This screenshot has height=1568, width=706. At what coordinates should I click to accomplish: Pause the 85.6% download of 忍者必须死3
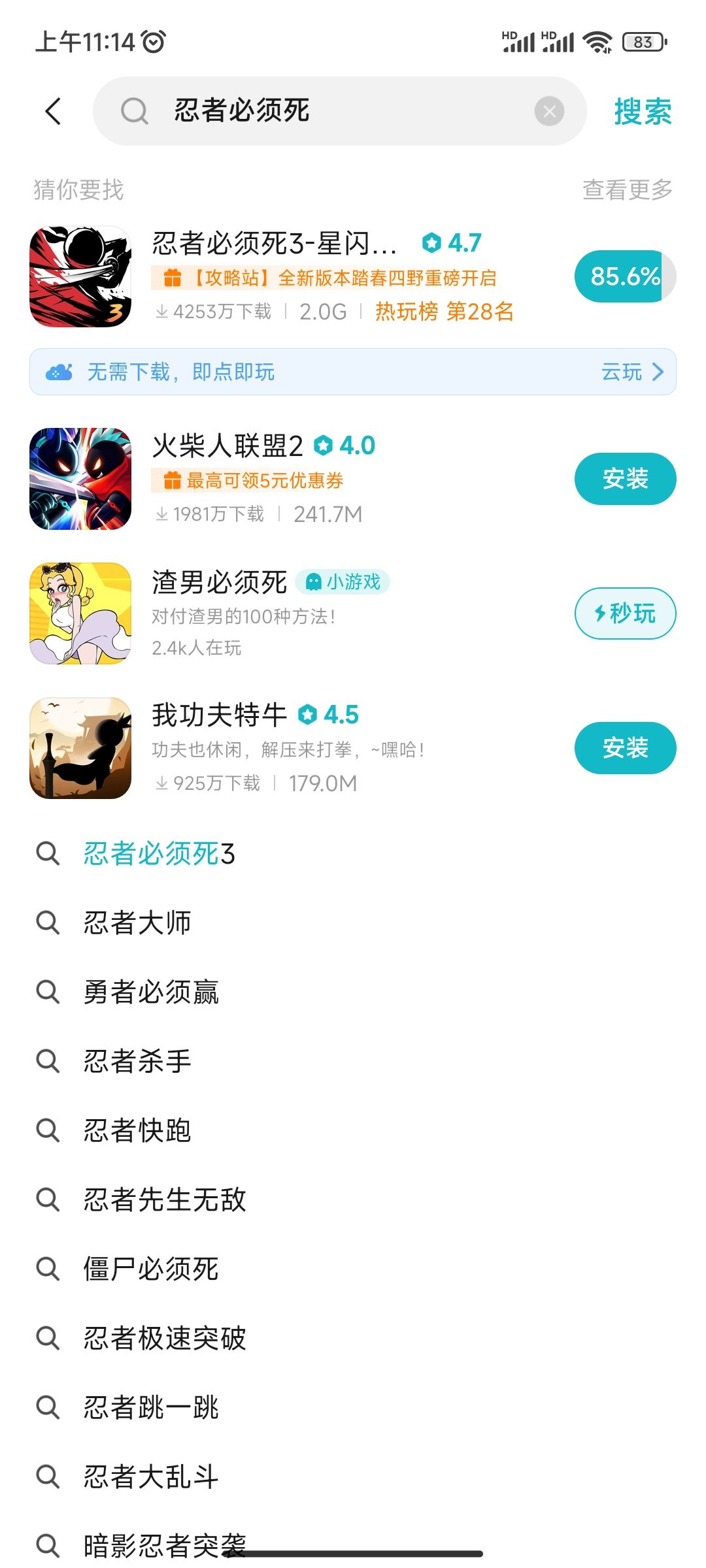(x=624, y=276)
